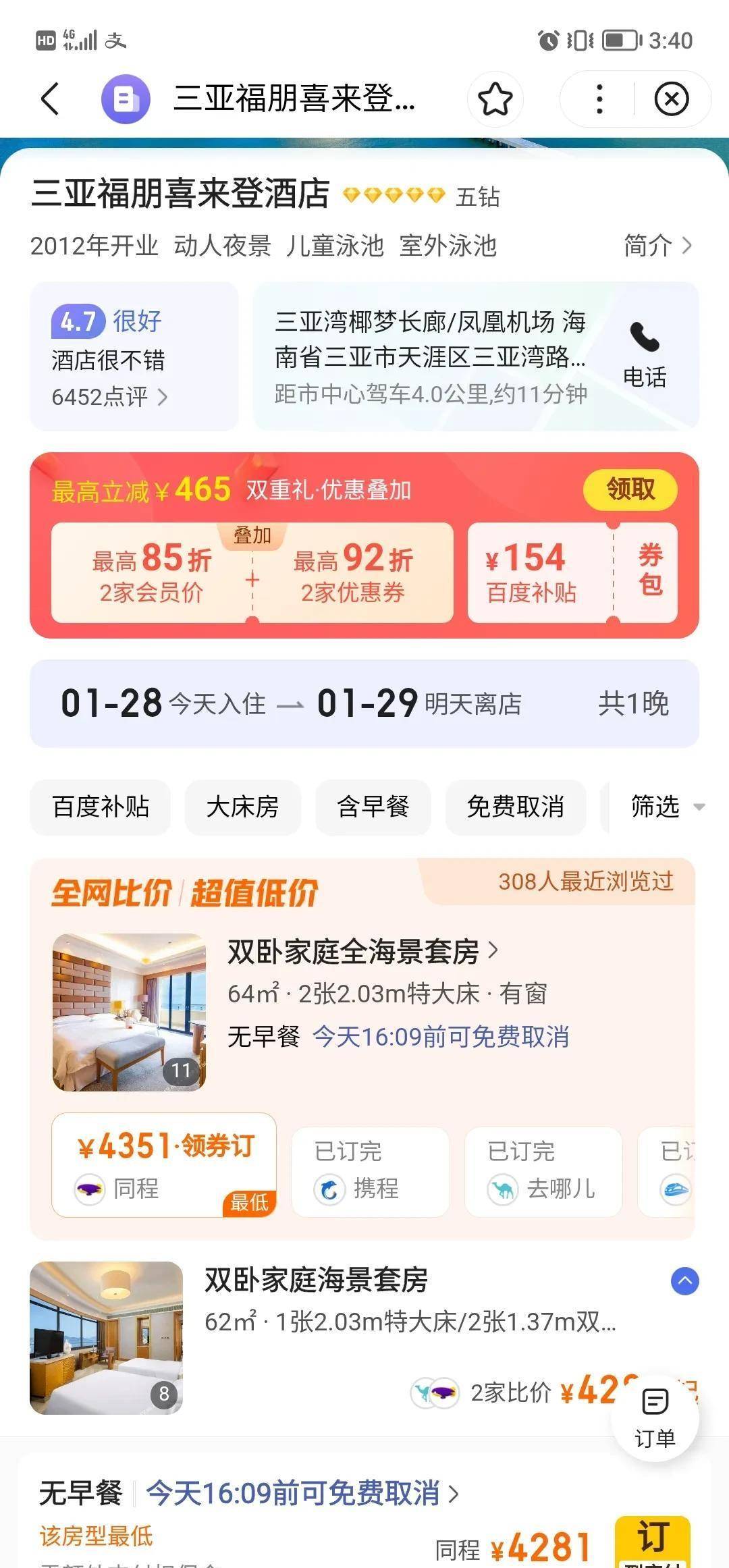
Task: View the 6452点评 reviews card
Action: pos(134,356)
